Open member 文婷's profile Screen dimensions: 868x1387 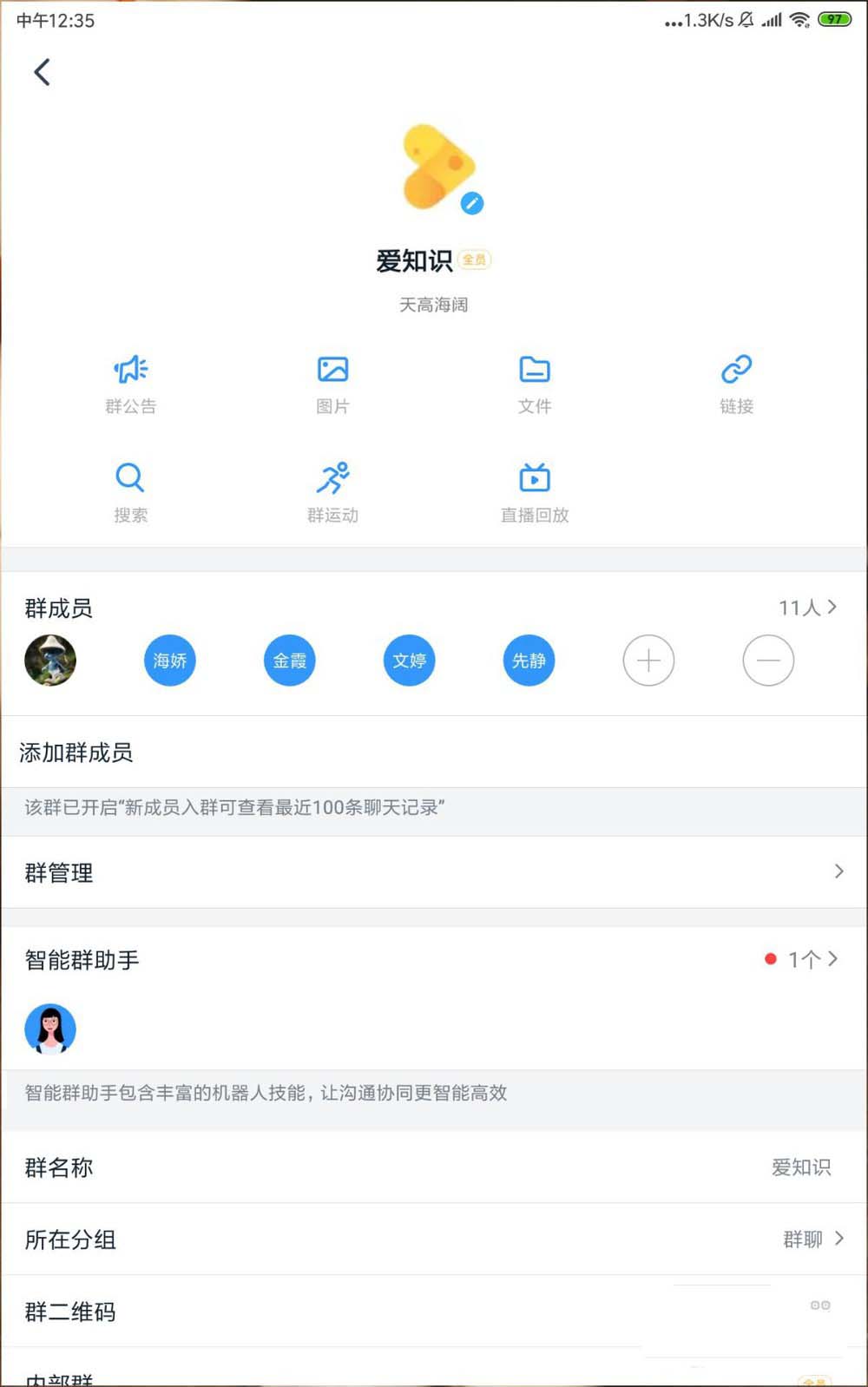point(409,661)
